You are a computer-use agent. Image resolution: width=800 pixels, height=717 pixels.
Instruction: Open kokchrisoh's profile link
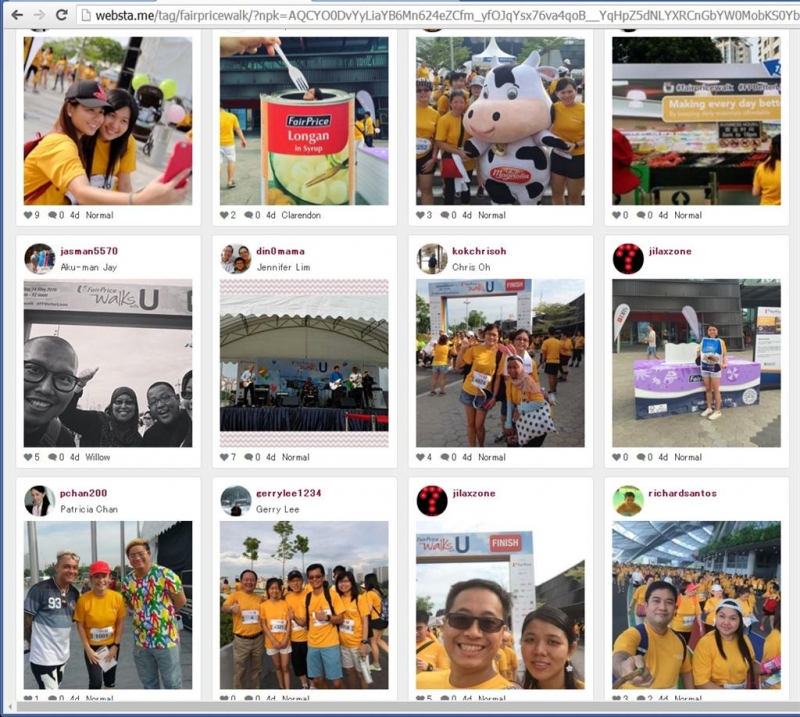coord(478,251)
